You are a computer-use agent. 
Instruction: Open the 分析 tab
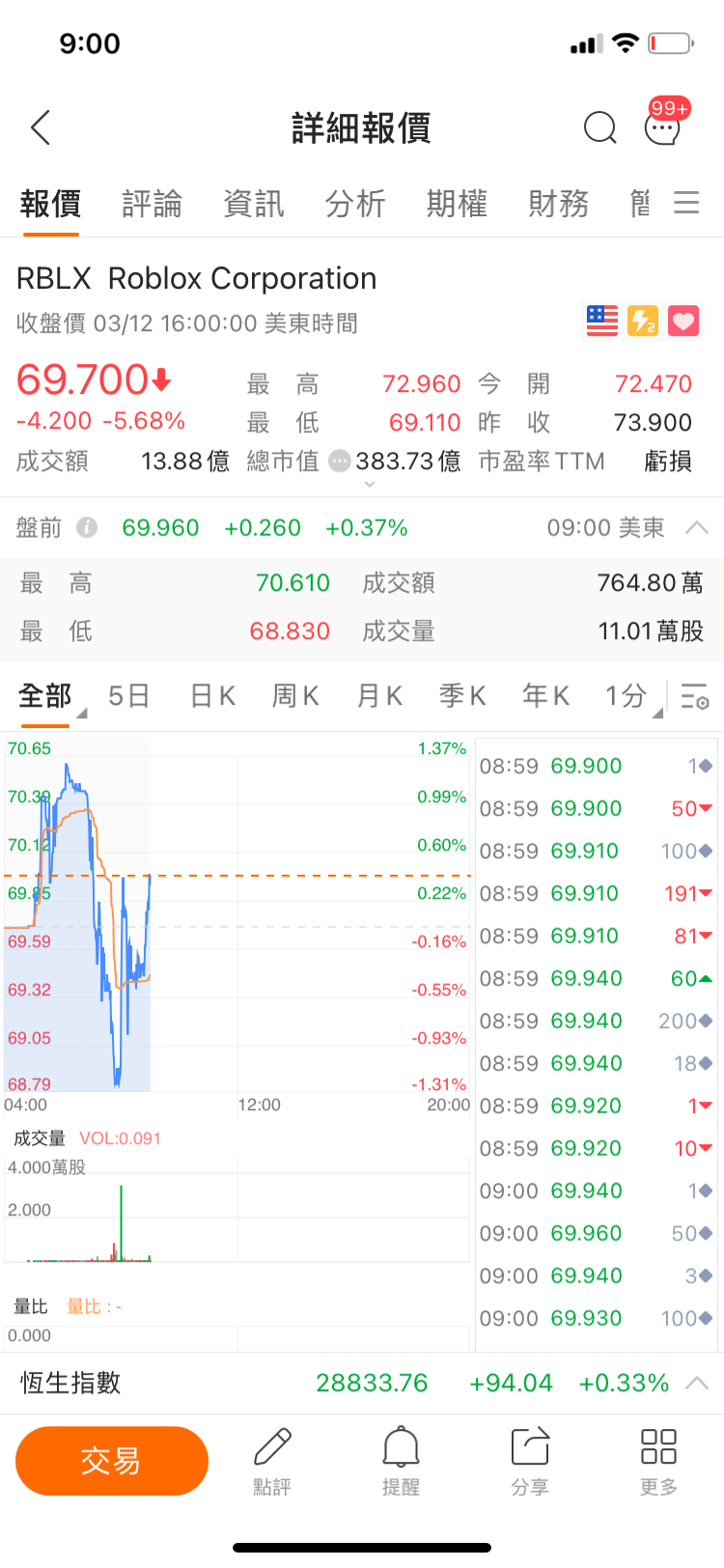tap(355, 204)
